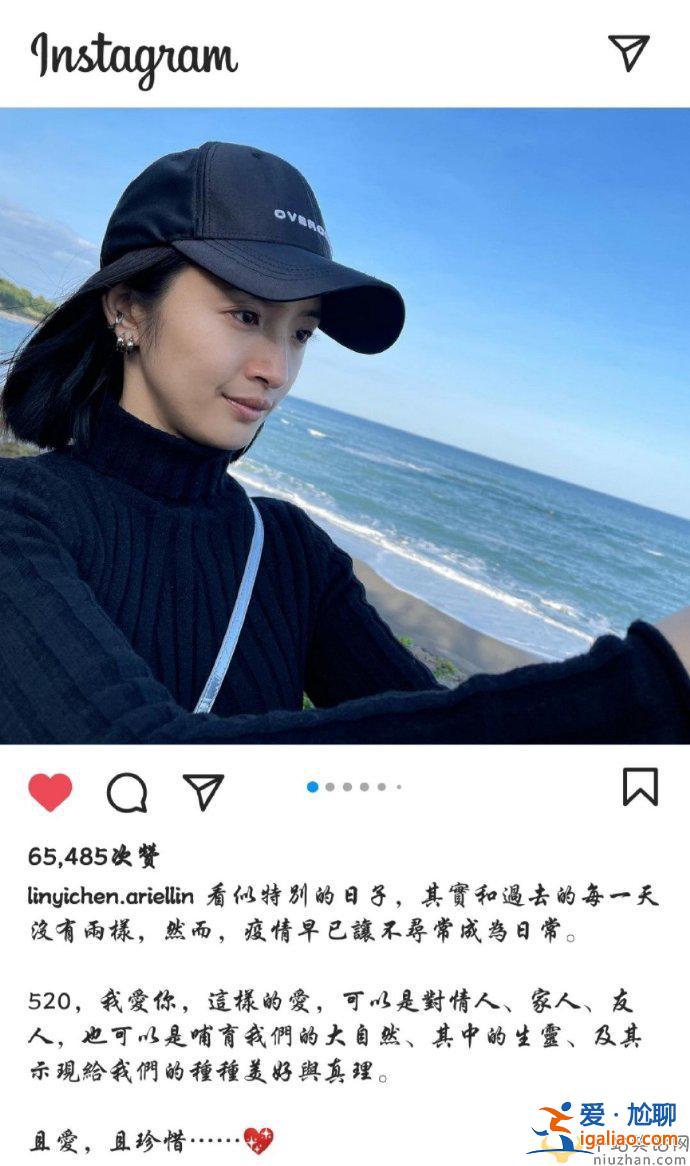This screenshot has height=1166, width=690.
Task: Share the post via the paper-plane icon under the photo
Action: [x=203, y=792]
